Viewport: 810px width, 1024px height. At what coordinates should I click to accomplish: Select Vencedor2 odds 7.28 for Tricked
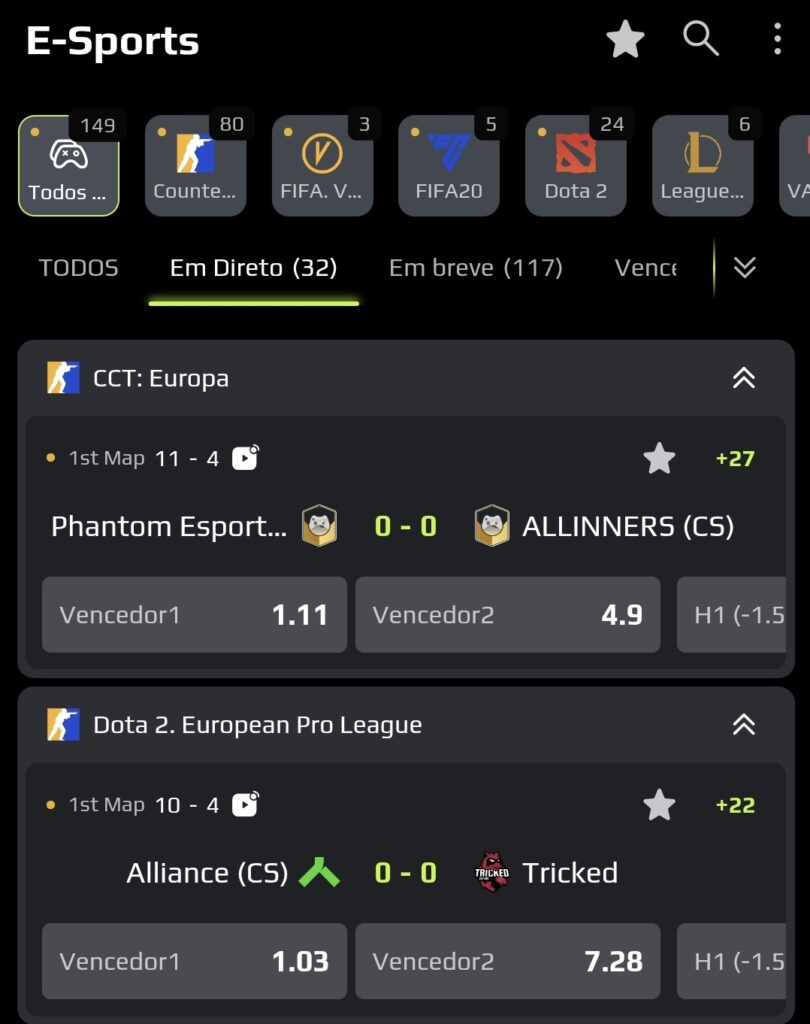coord(507,961)
